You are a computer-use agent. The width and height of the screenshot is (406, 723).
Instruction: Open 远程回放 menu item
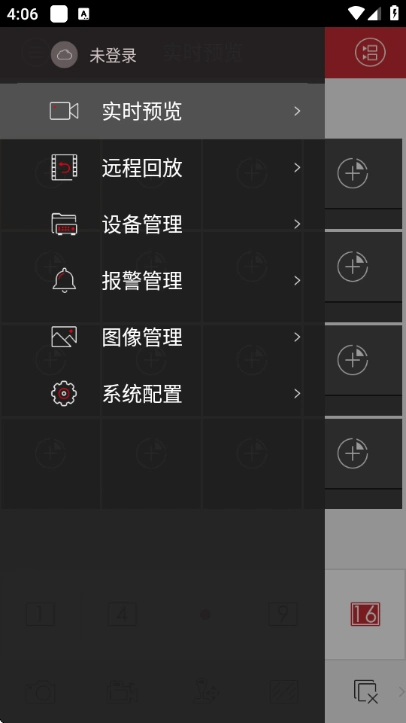162,167
